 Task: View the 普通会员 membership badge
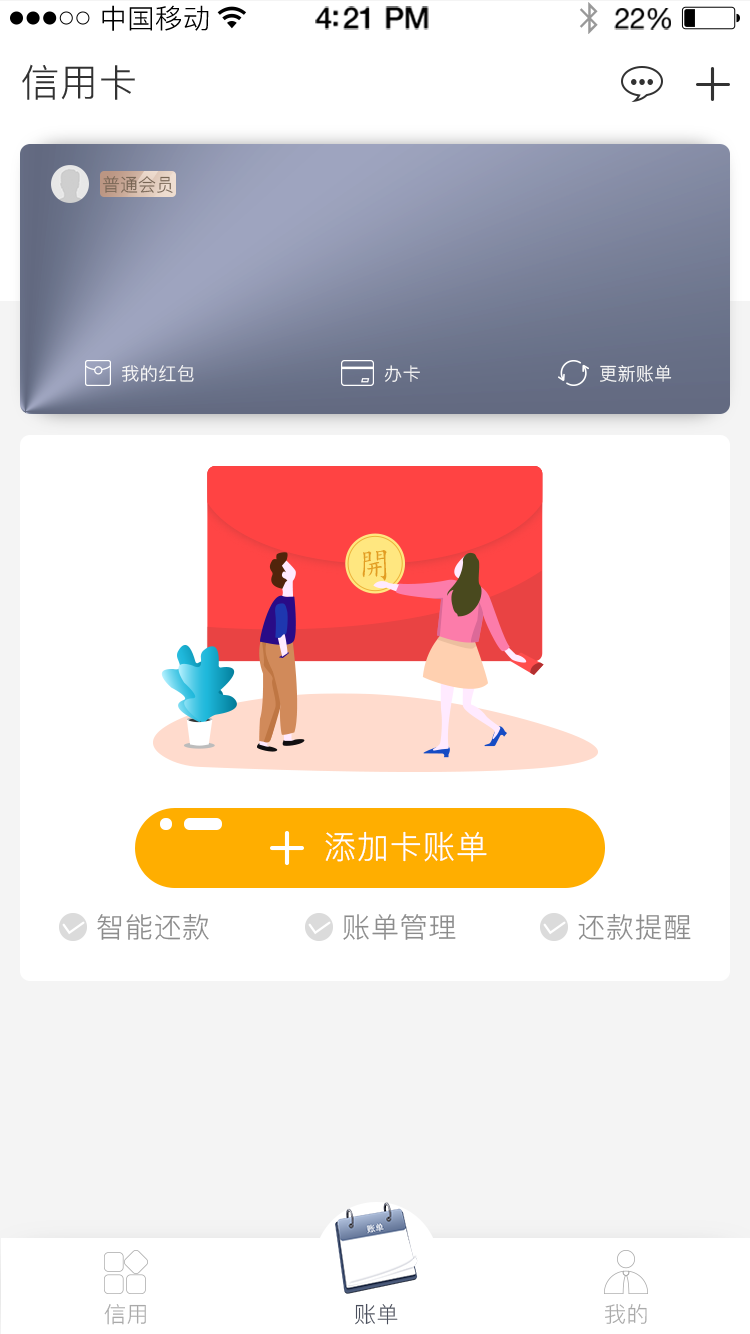(x=138, y=184)
